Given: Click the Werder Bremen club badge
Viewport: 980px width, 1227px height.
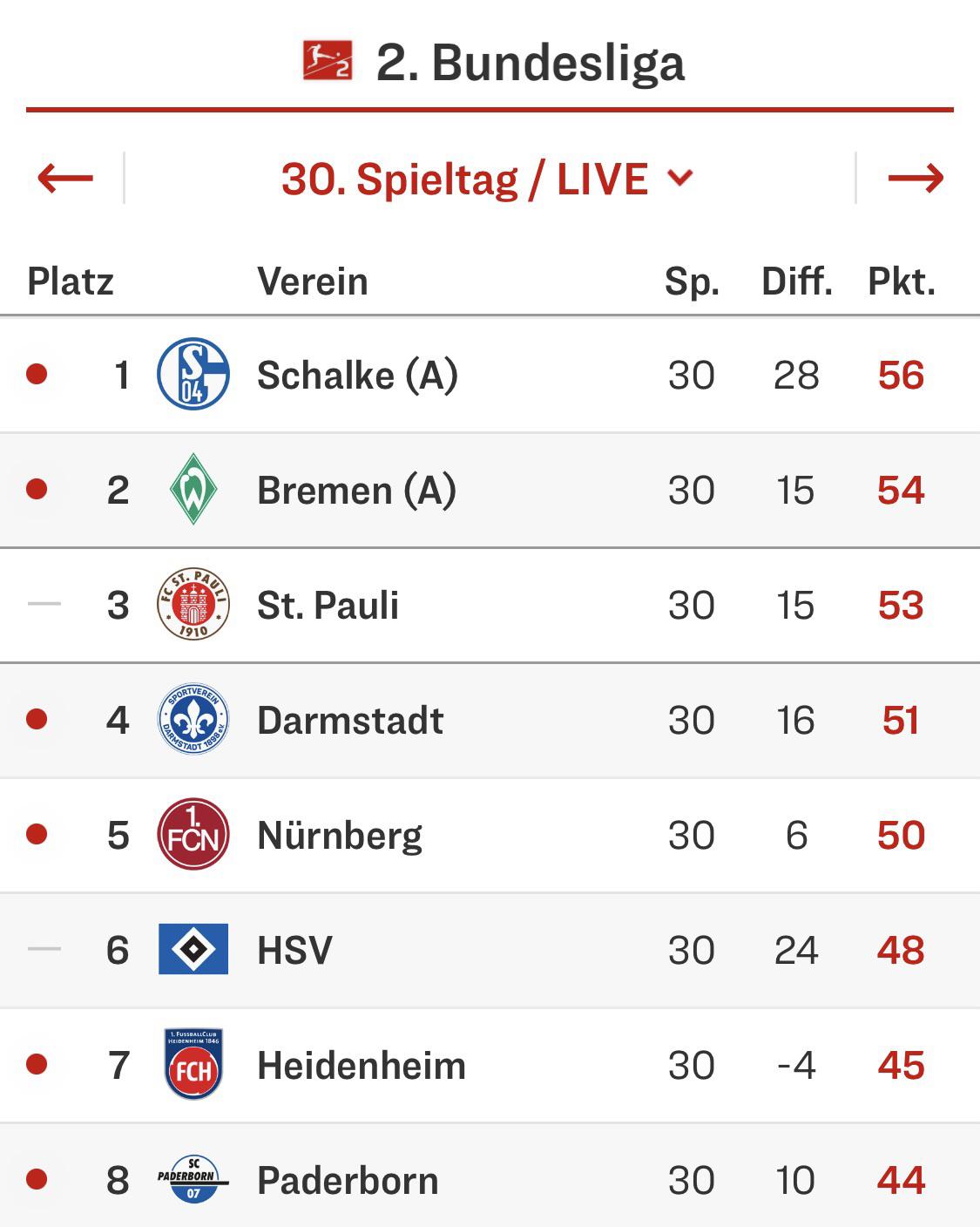Looking at the screenshot, I should pos(193,490).
